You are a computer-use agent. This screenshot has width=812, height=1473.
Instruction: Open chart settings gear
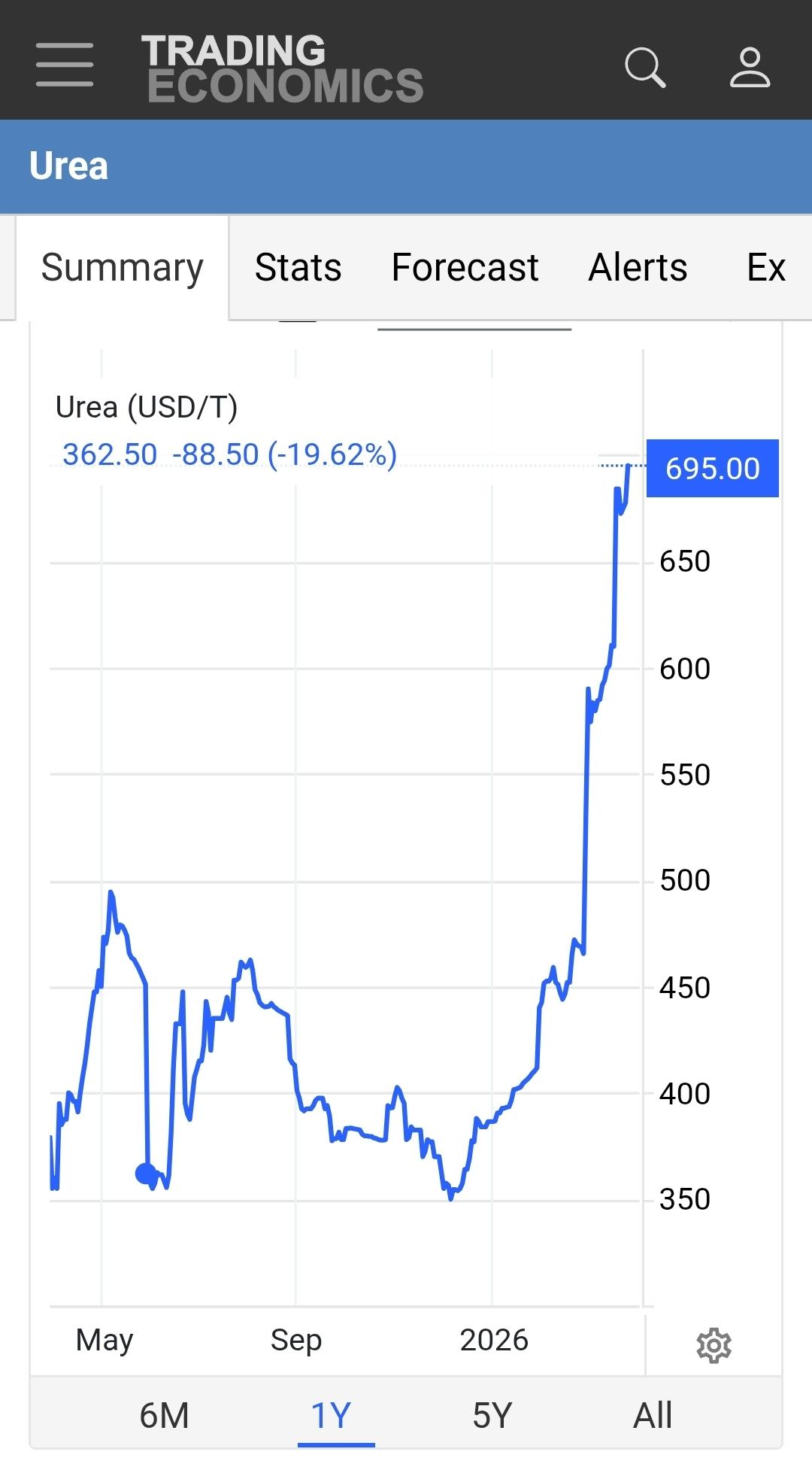[x=714, y=1345]
